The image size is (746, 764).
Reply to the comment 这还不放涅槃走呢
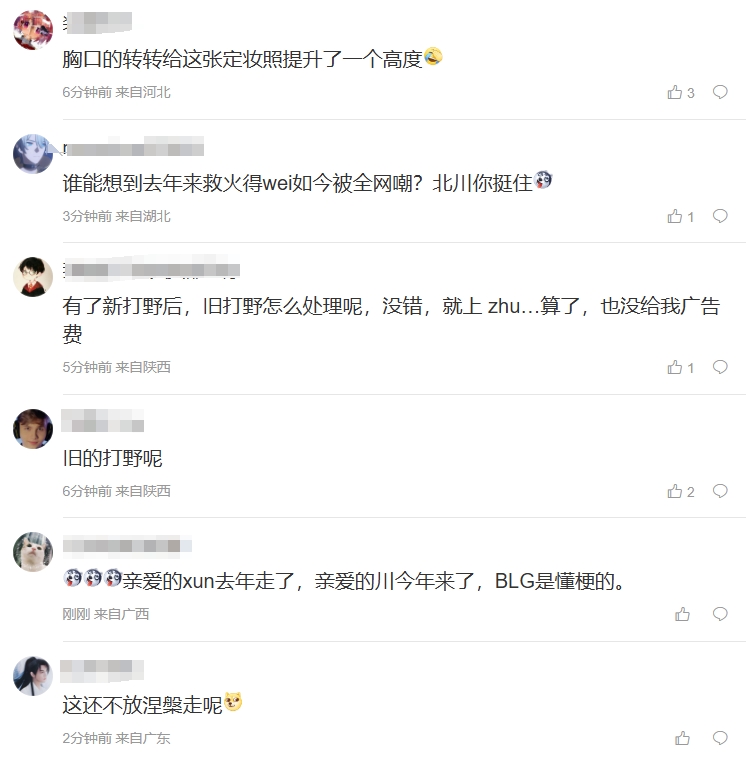(720, 738)
